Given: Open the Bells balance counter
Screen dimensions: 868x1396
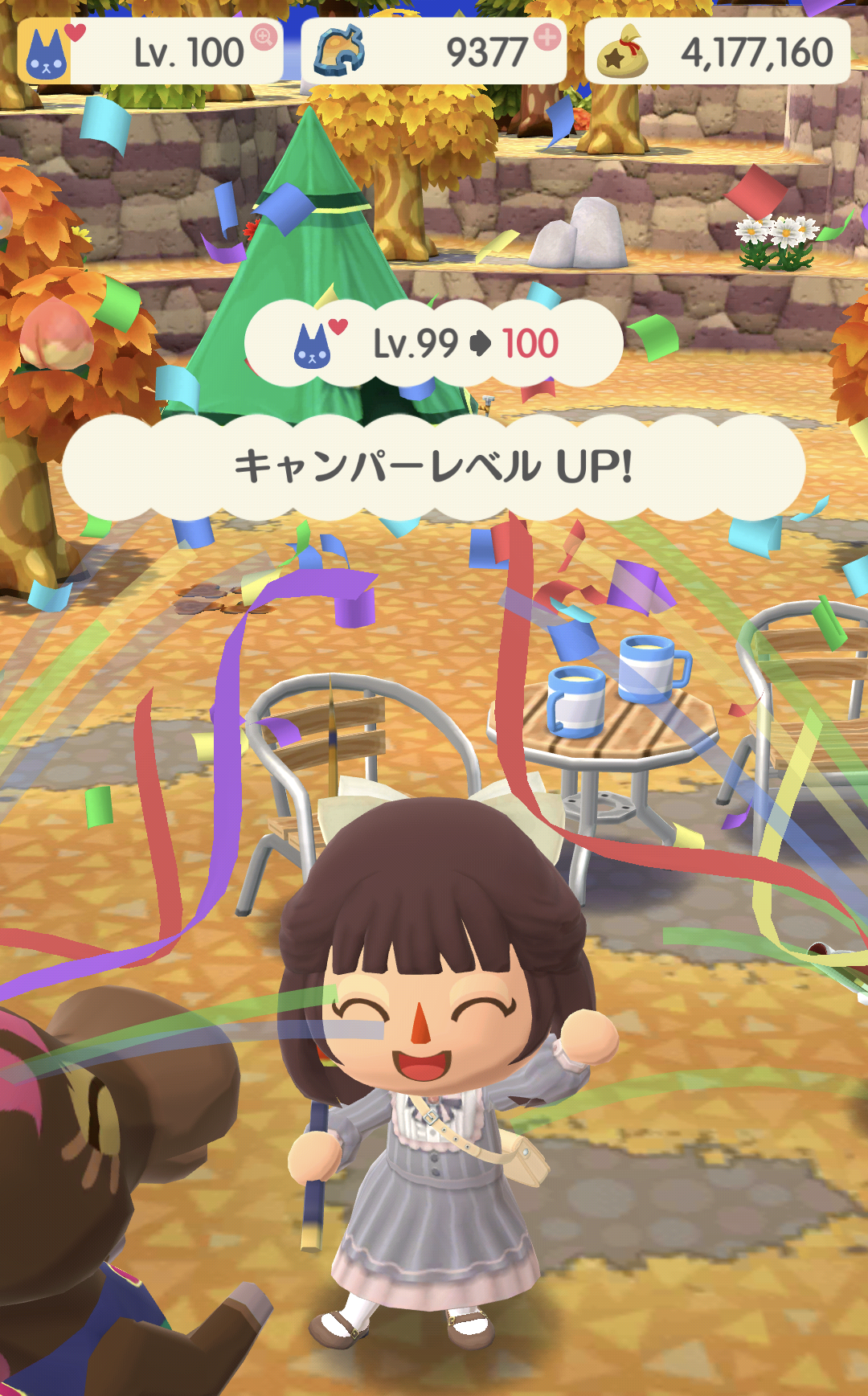Looking at the screenshot, I should coord(717,53).
